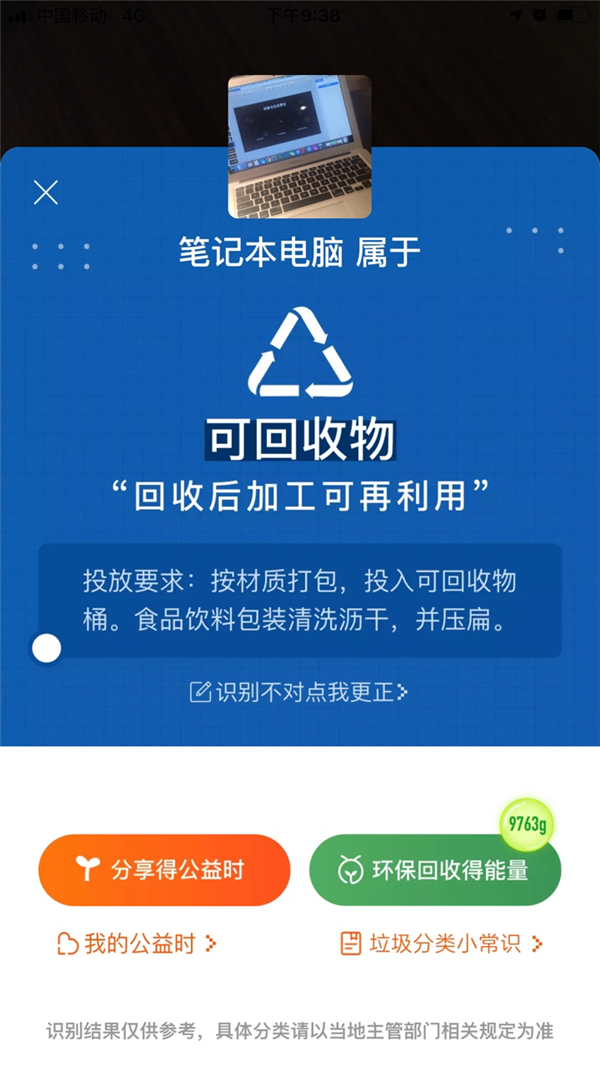Tap the 环保回收得能量 button
The image size is (600, 1066).
point(434,870)
